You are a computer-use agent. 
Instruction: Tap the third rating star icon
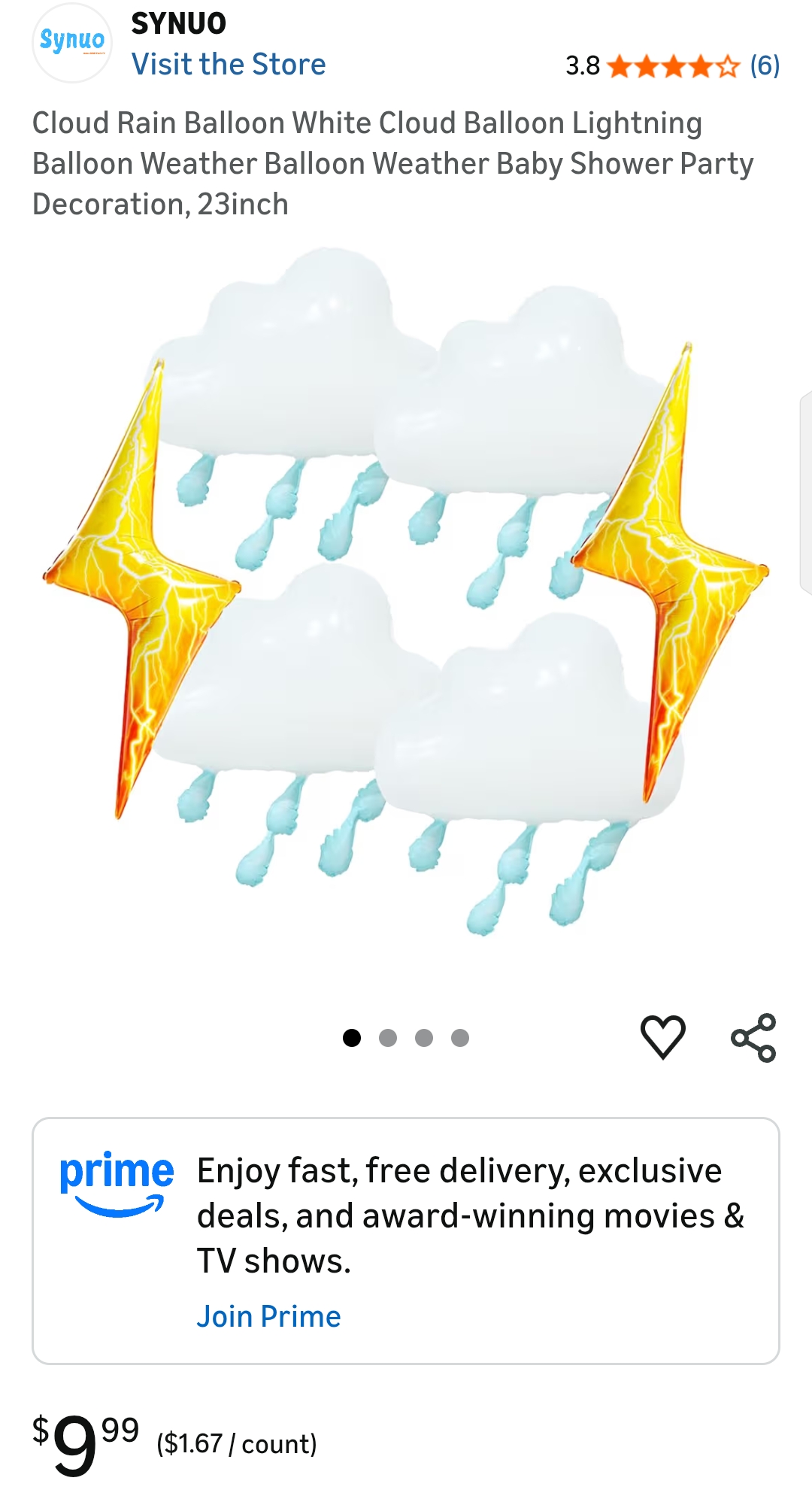click(x=671, y=67)
